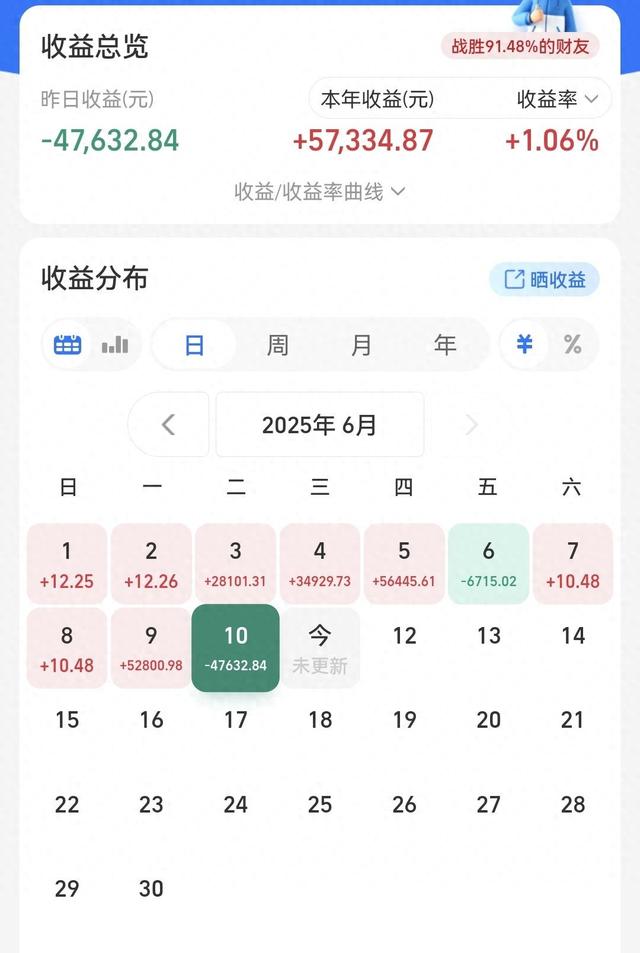Switch to bar chart view icon

click(x=115, y=345)
